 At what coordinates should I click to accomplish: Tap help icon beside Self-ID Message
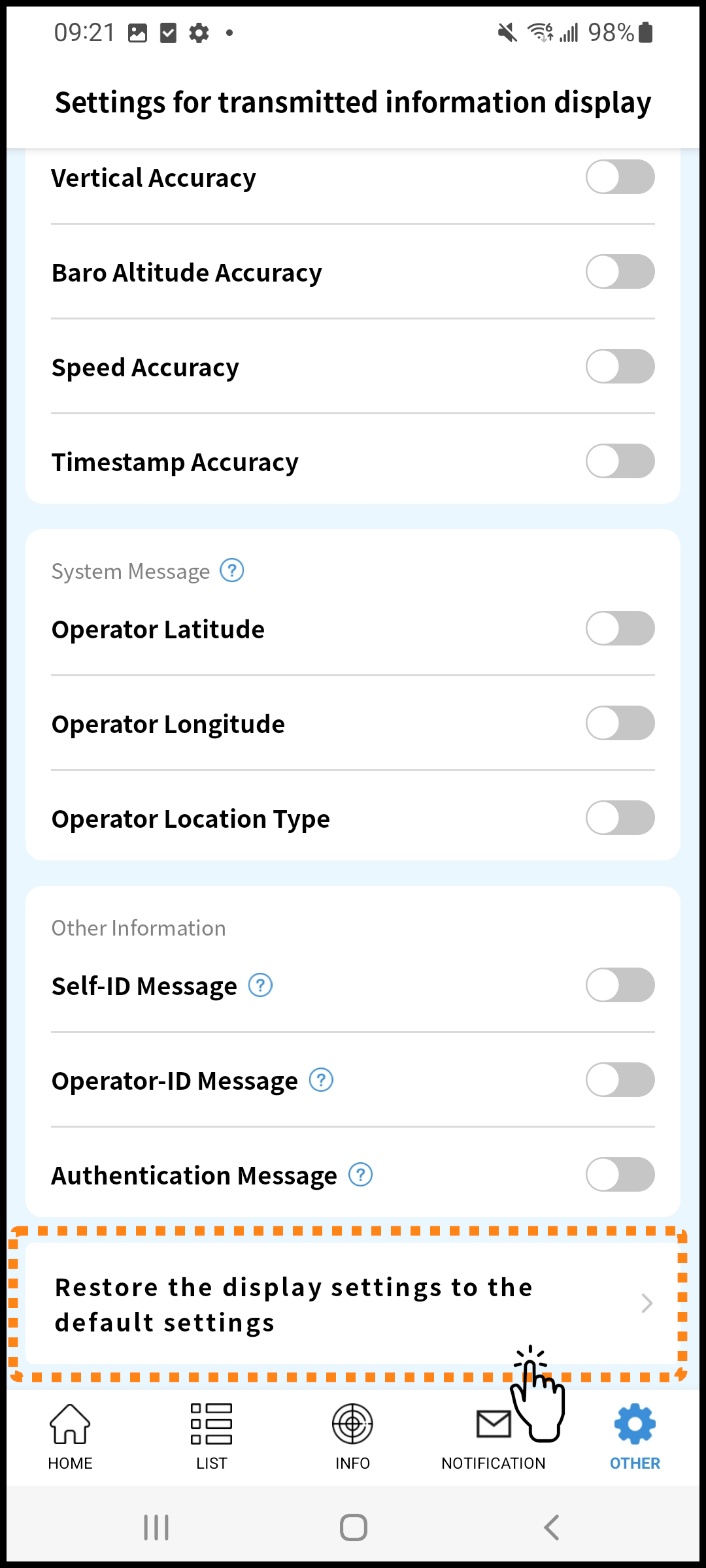coord(260,985)
